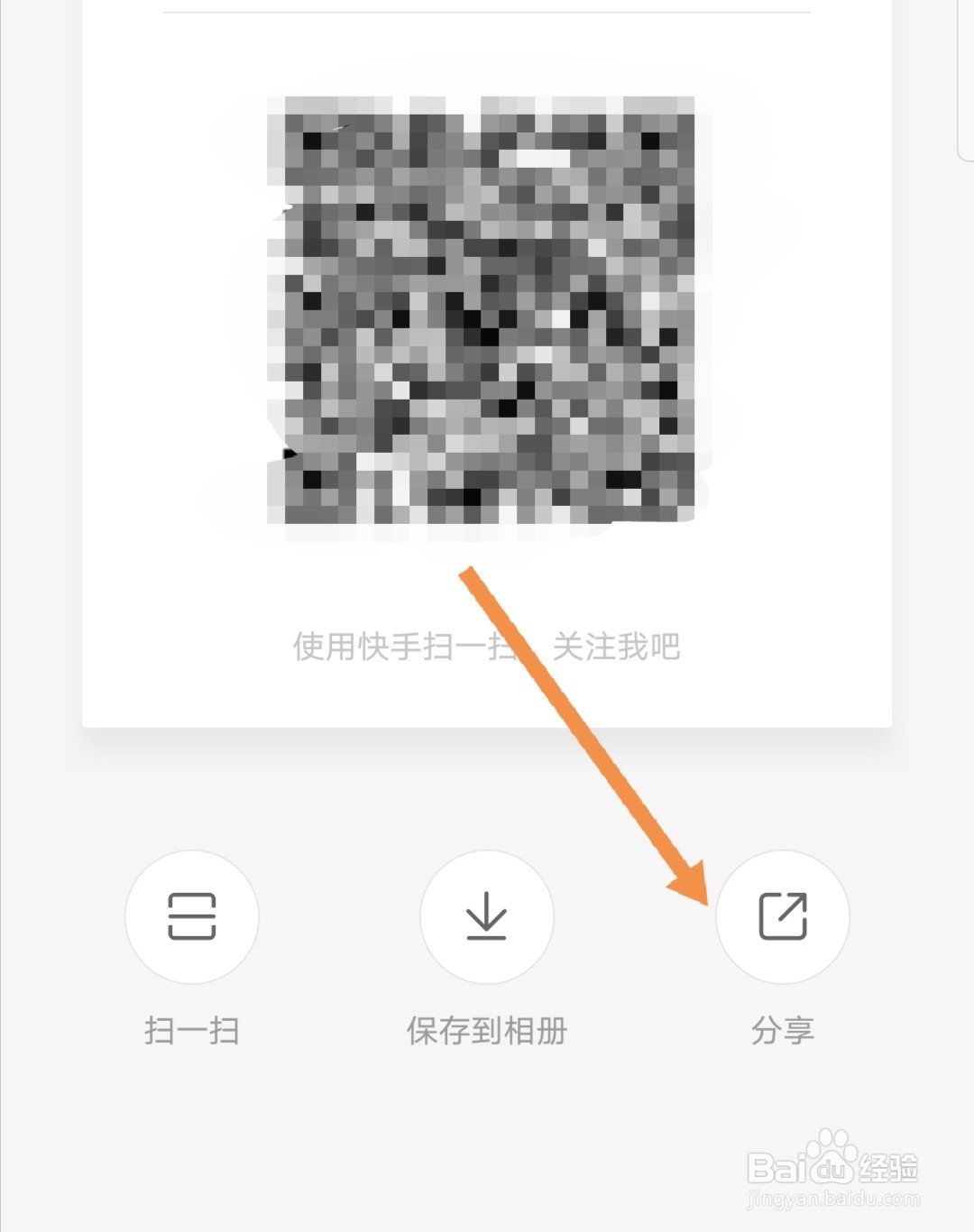
Task: Tap the middle circular icon in bottom row
Action: point(486,917)
